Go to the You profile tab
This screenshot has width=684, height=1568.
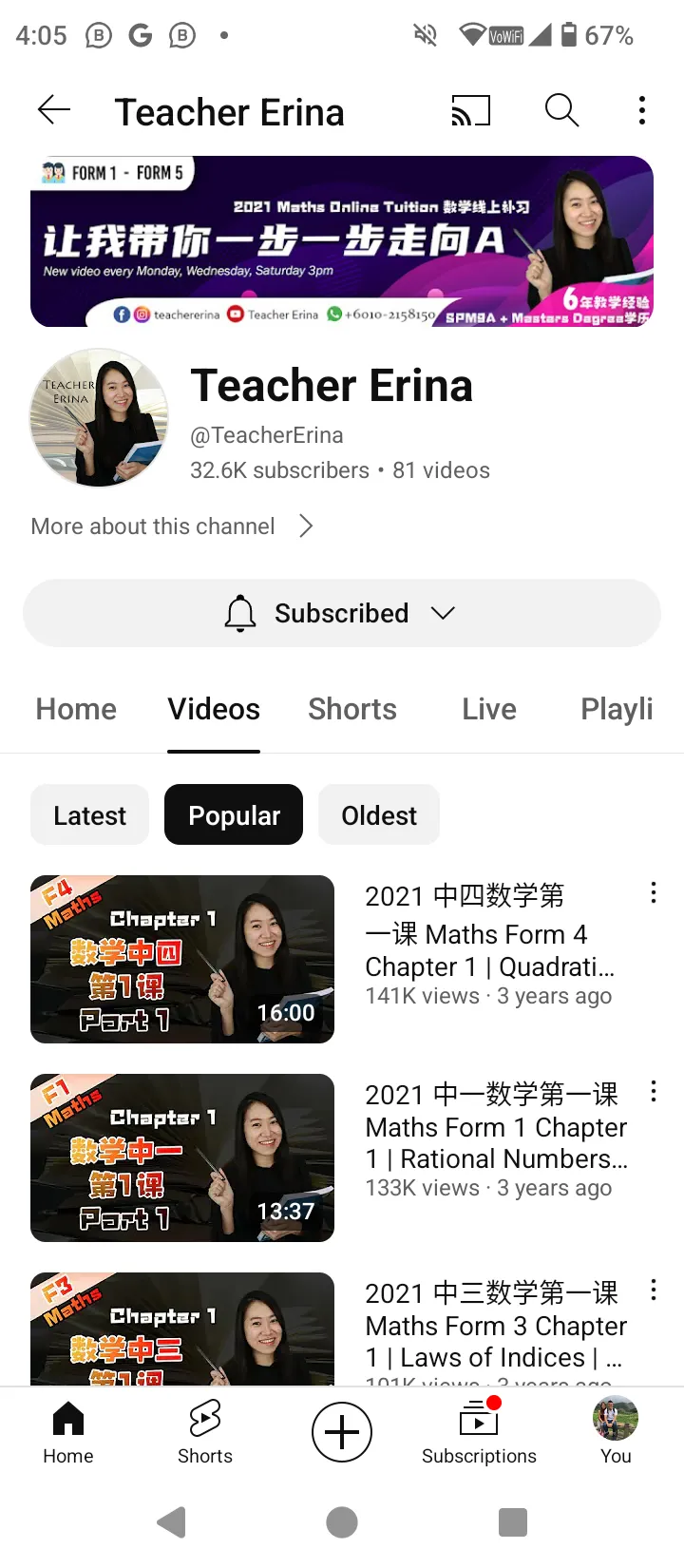pos(616,1432)
